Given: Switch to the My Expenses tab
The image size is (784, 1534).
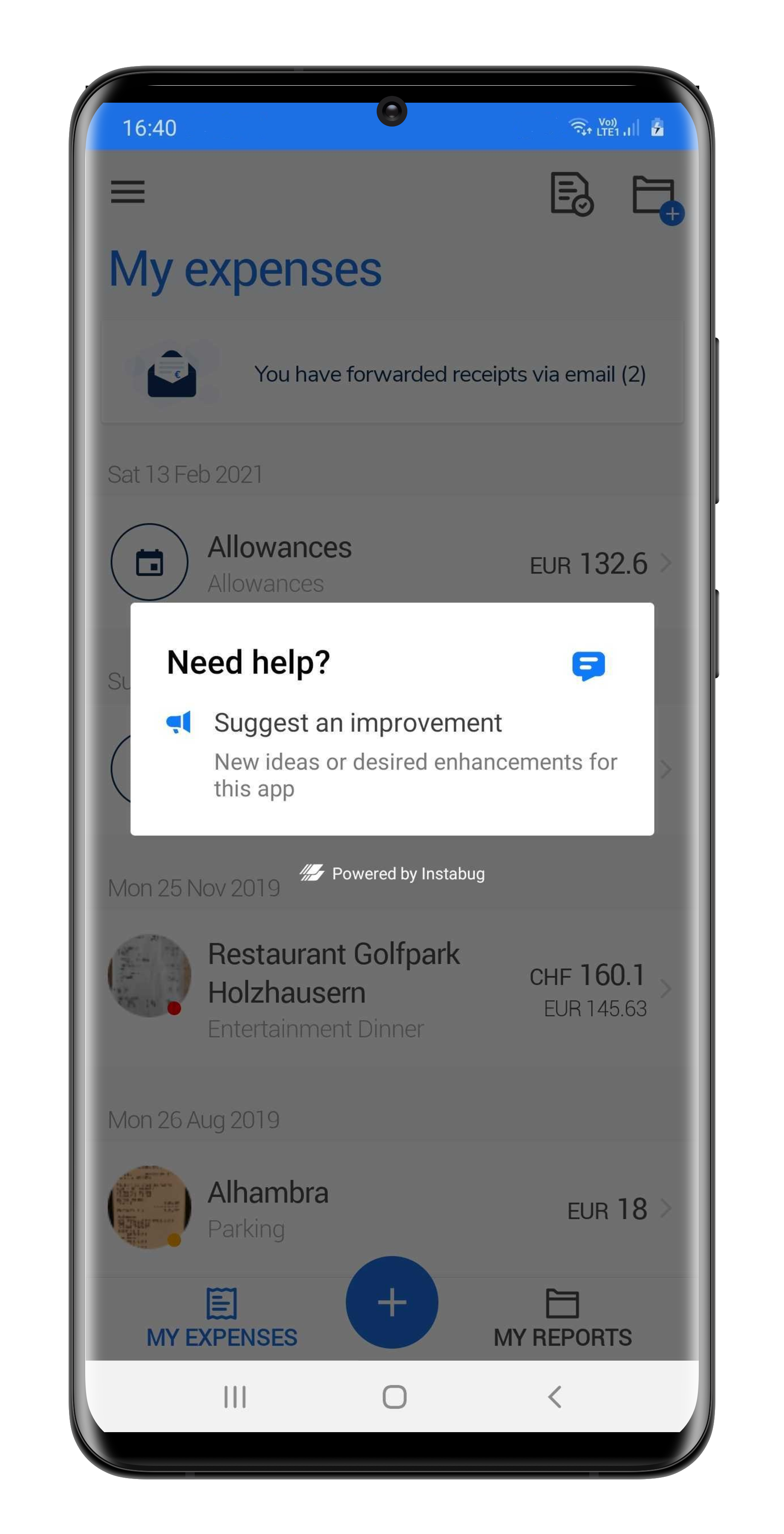Looking at the screenshot, I should (x=222, y=1317).
